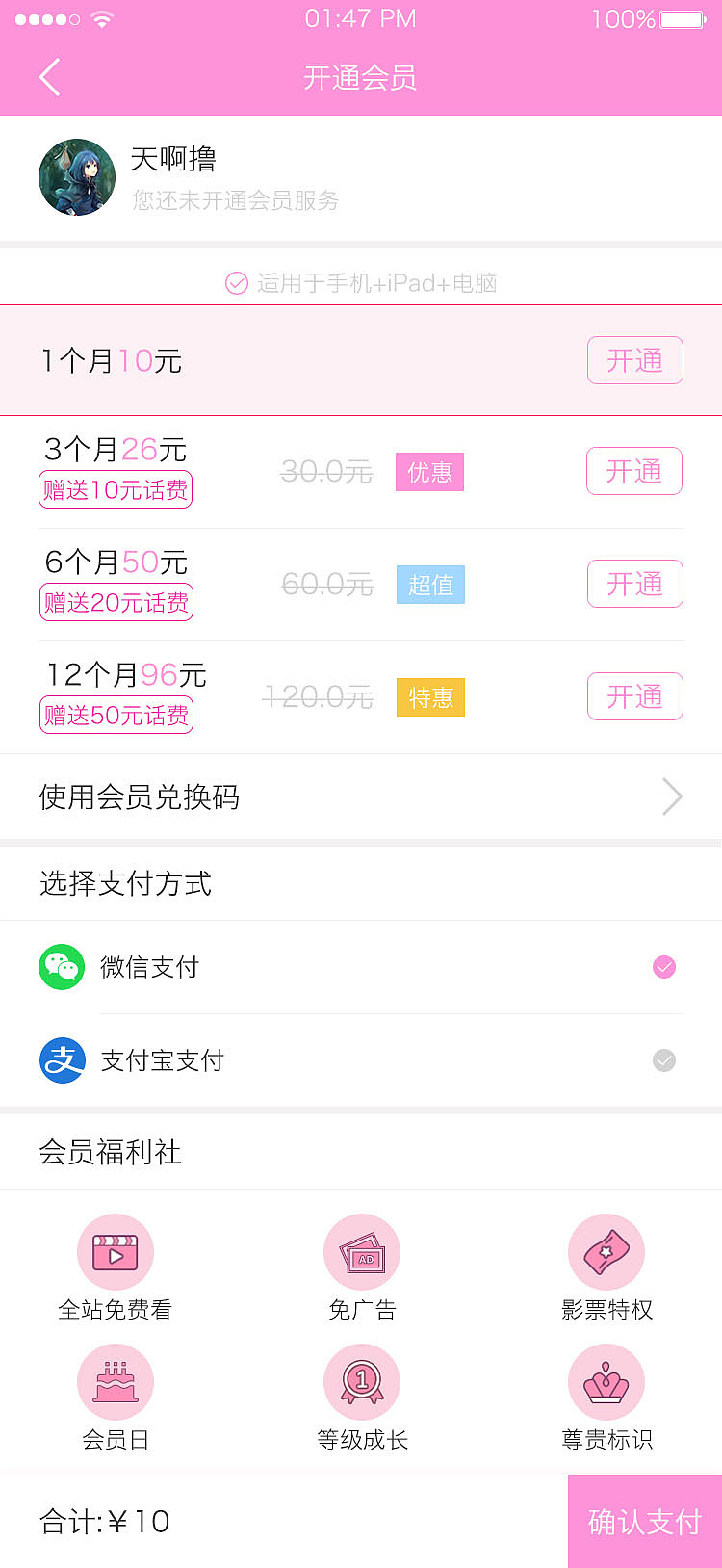This screenshot has width=722, height=1568.
Task: Click the 会员日 member day cake icon
Action: point(116,1381)
